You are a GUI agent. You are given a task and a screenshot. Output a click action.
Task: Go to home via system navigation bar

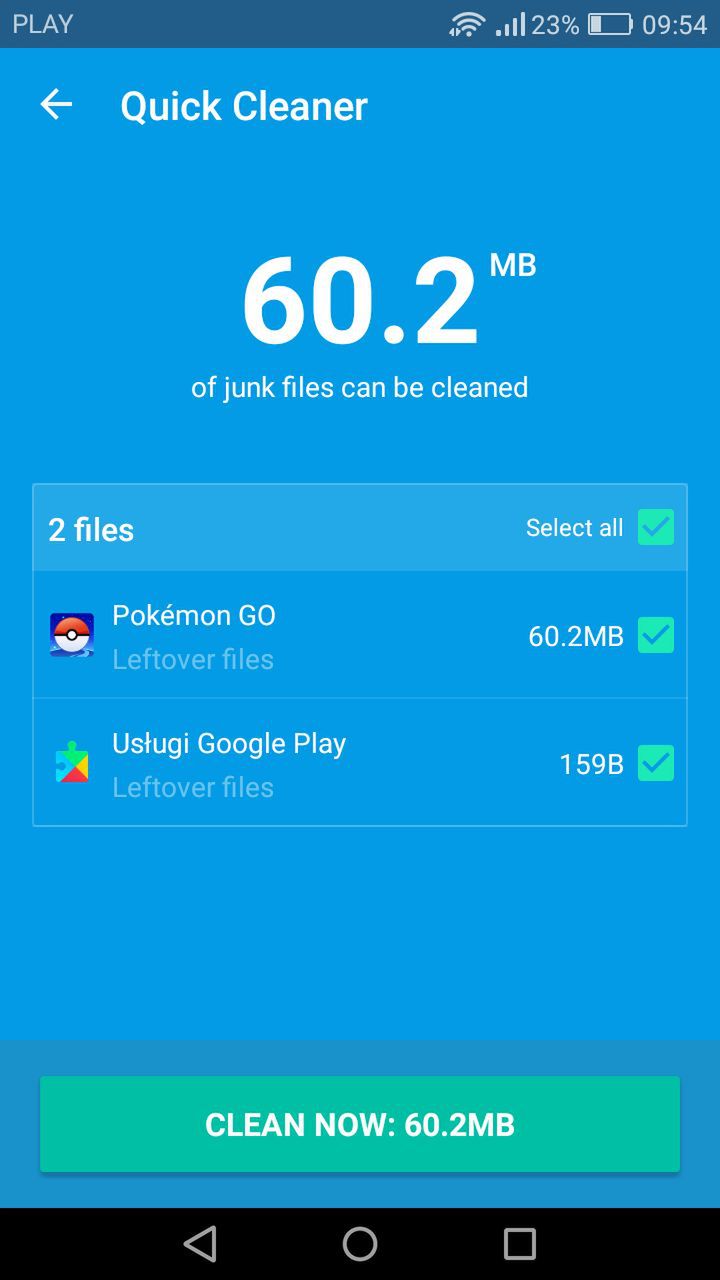(x=360, y=1244)
